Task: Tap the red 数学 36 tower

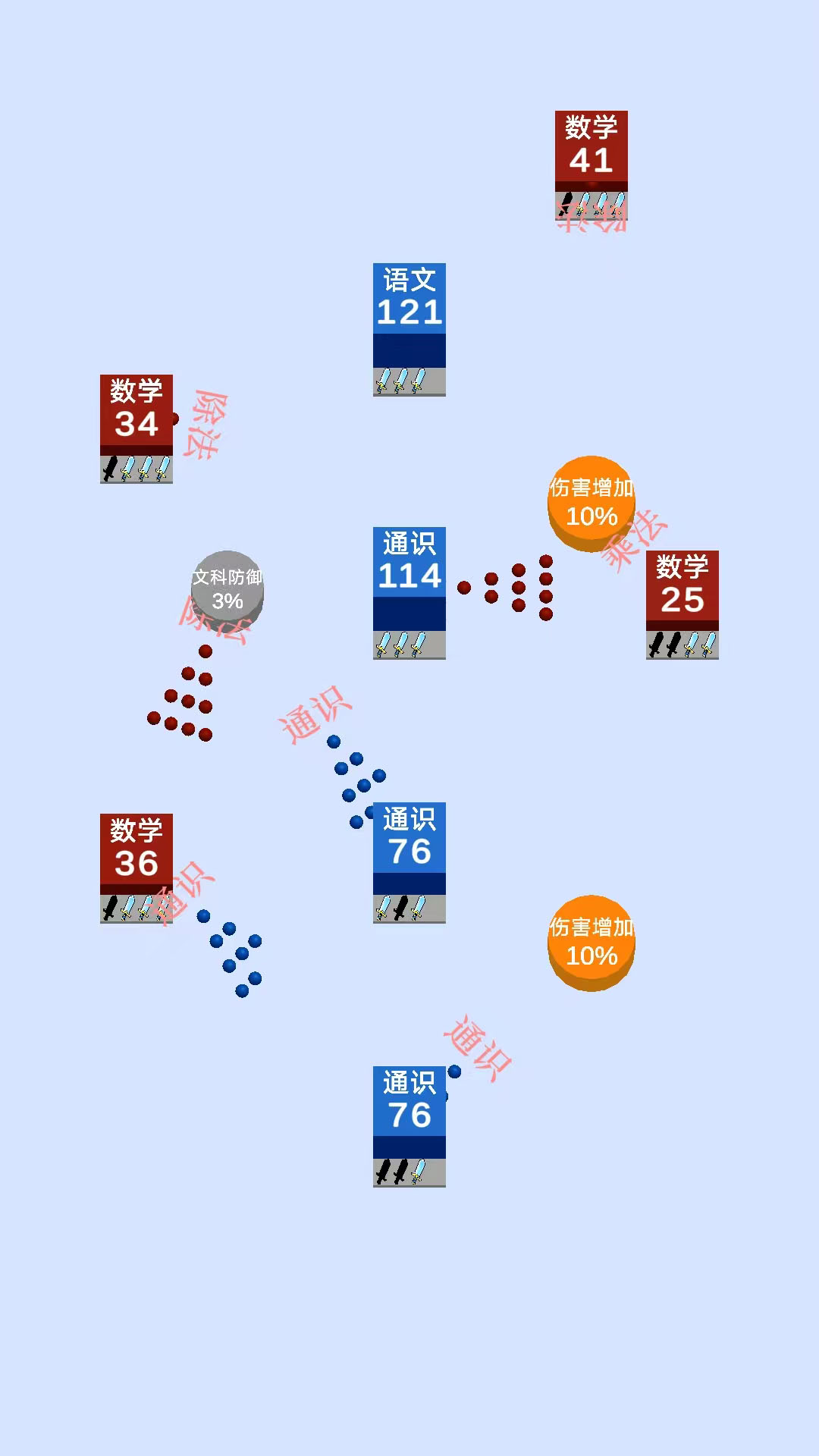Action: pyautogui.click(x=136, y=867)
